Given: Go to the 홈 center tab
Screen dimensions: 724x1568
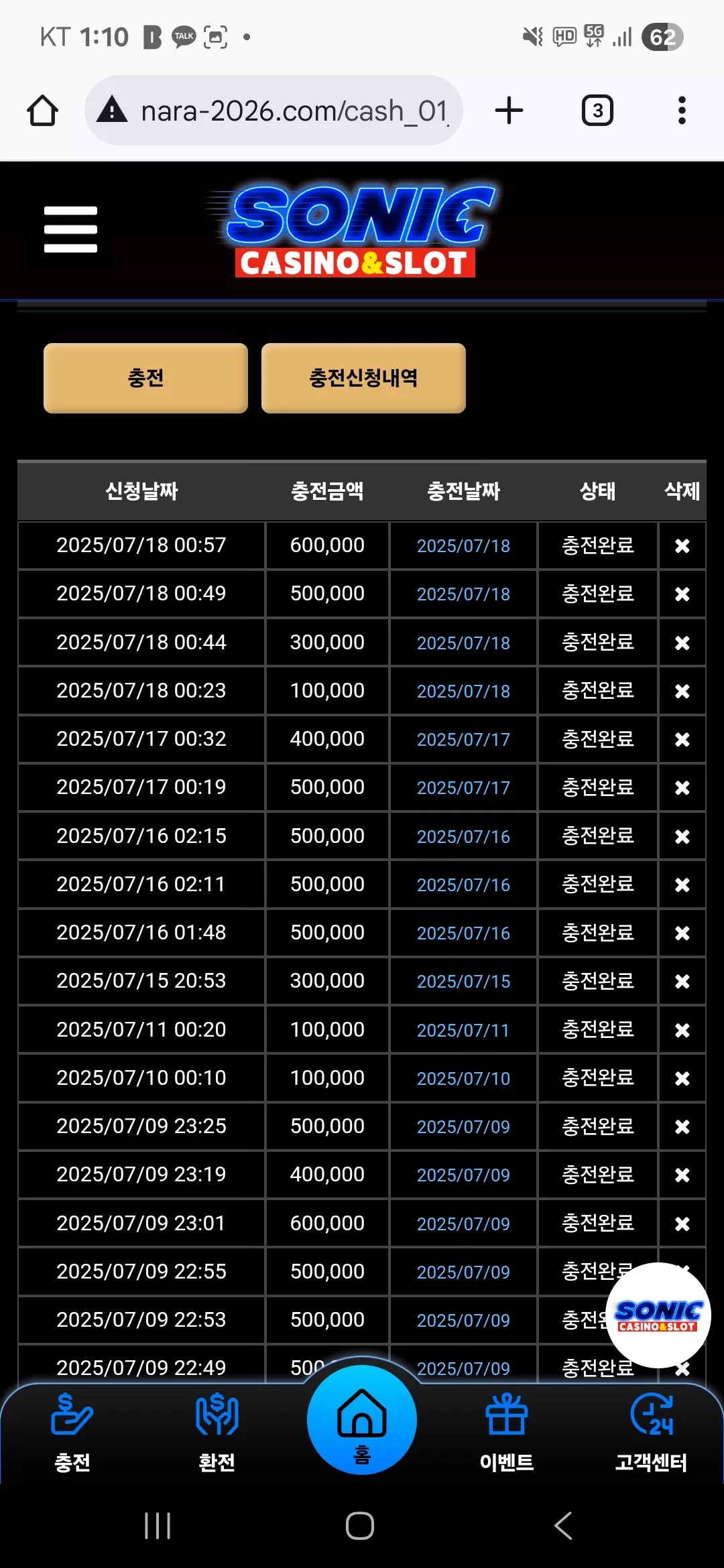Looking at the screenshot, I should tap(362, 1421).
